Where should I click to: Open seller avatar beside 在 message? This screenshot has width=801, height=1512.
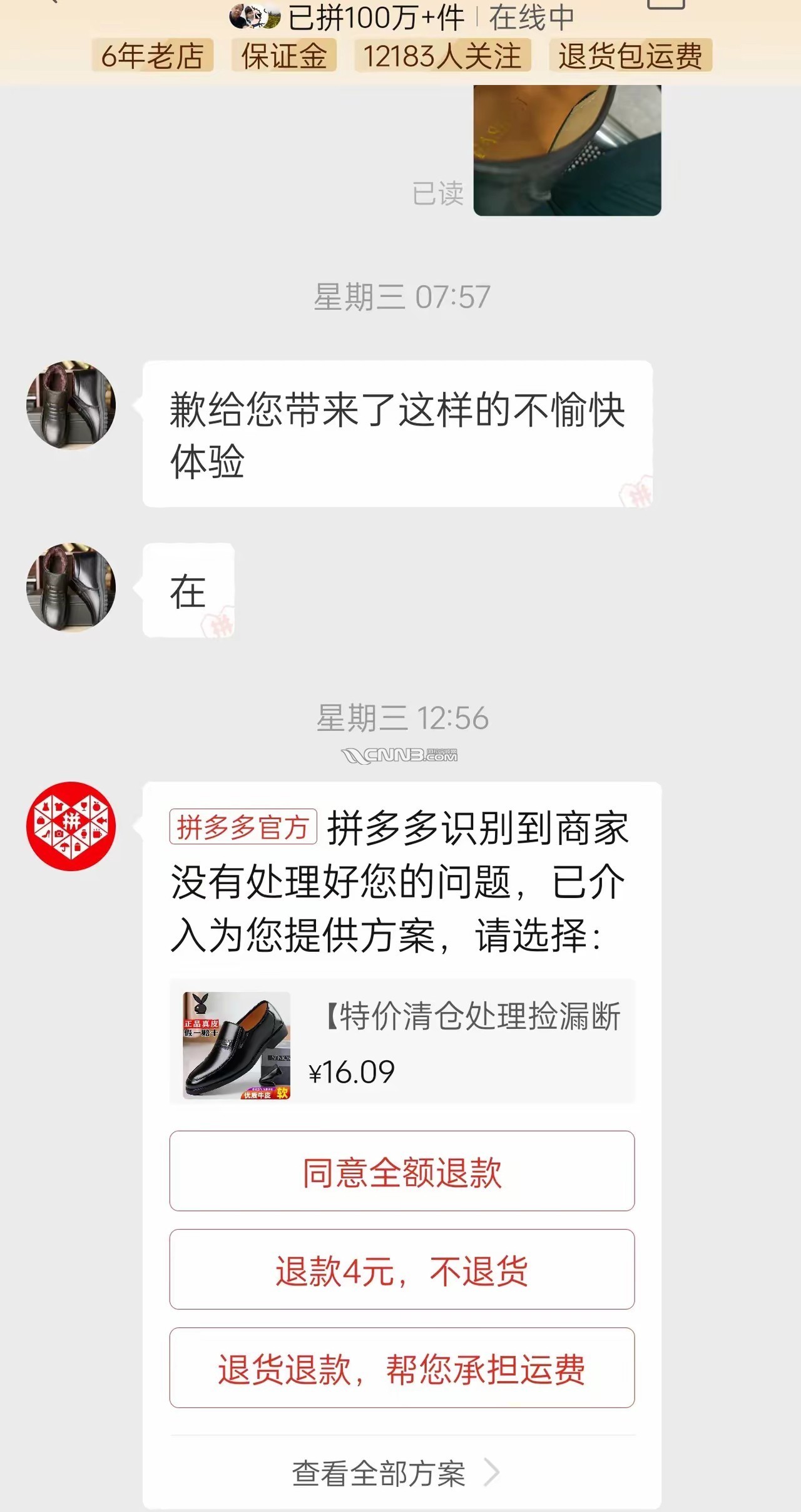coord(71,588)
